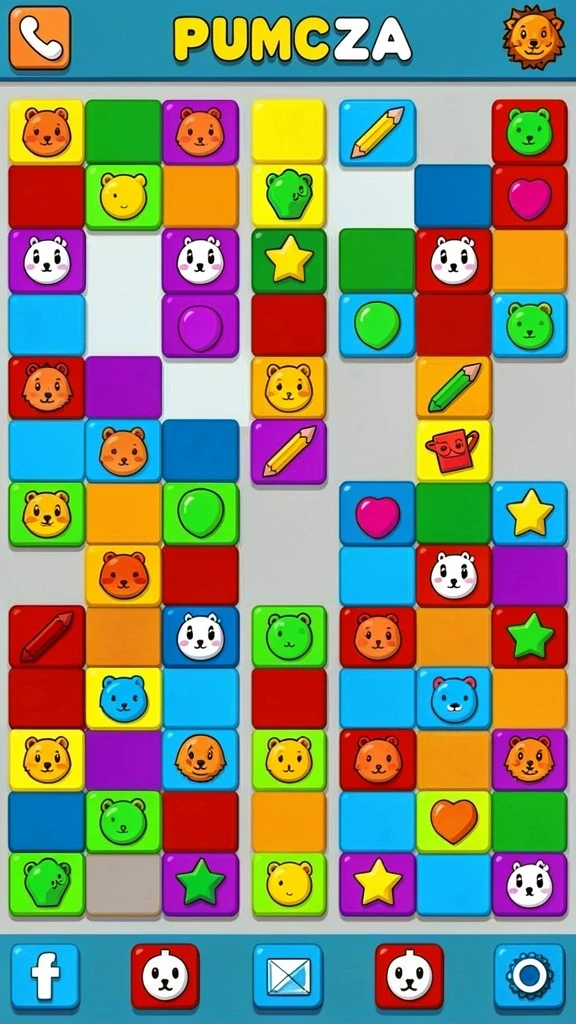Tap the blue bear on yellow tile
The height and width of the screenshot is (1024, 576).
point(123,698)
